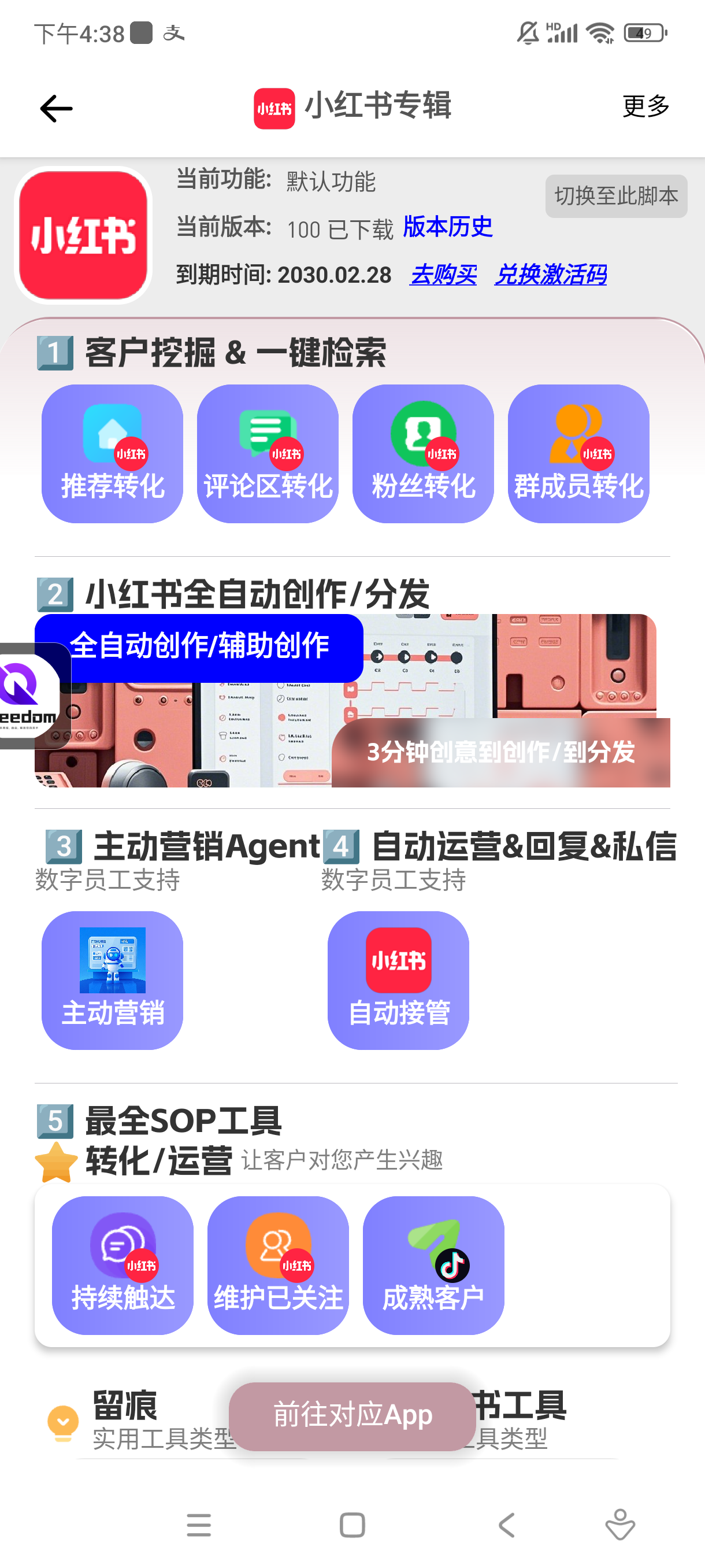The image size is (705, 1568).
Task: Open recent apps from navigation bar
Action: pyautogui.click(x=199, y=1525)
